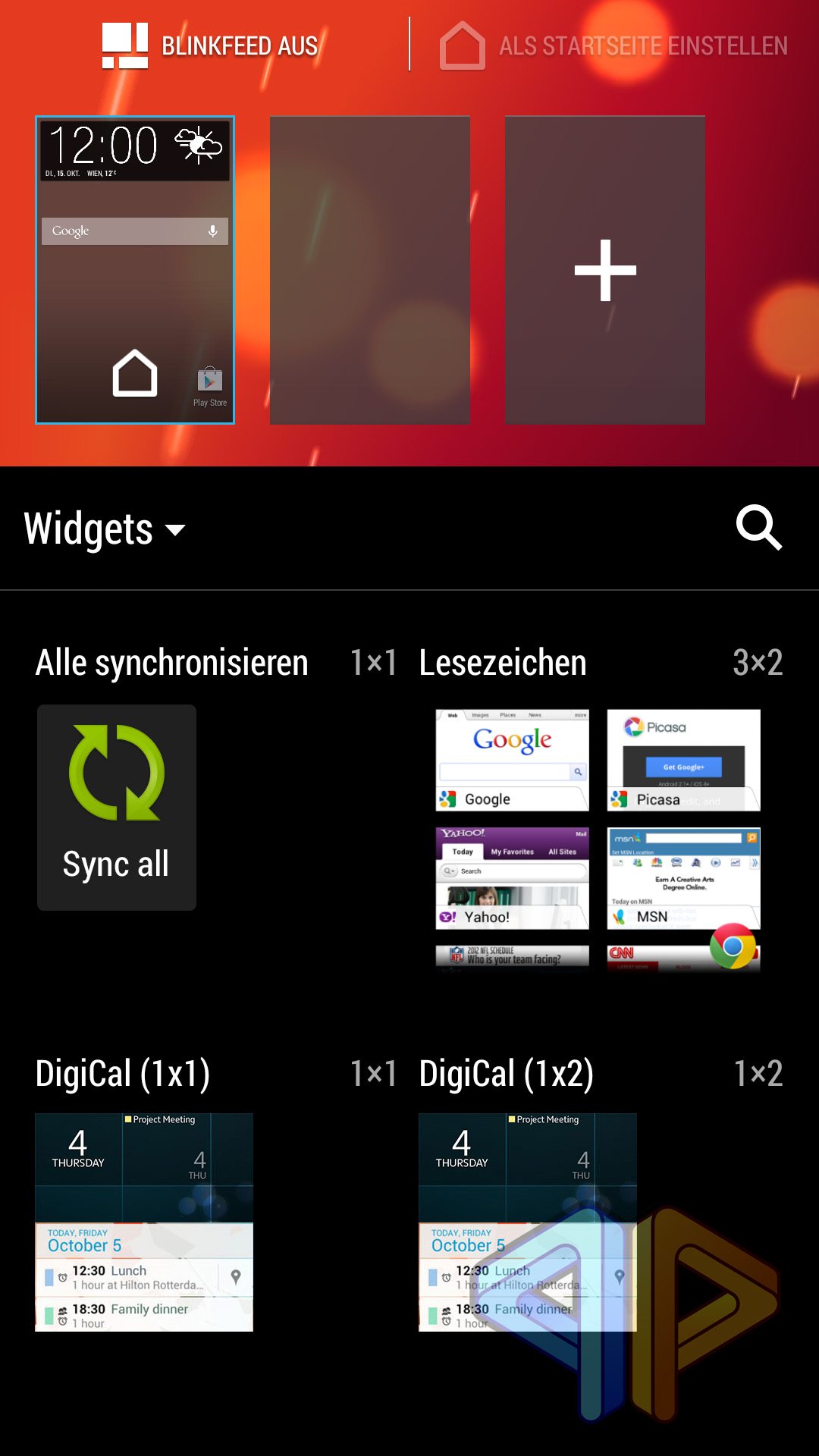The height and width of the screenshot is (1456, 819).
Task: Select the empty second home screen panel
Action: coord(370,270)
